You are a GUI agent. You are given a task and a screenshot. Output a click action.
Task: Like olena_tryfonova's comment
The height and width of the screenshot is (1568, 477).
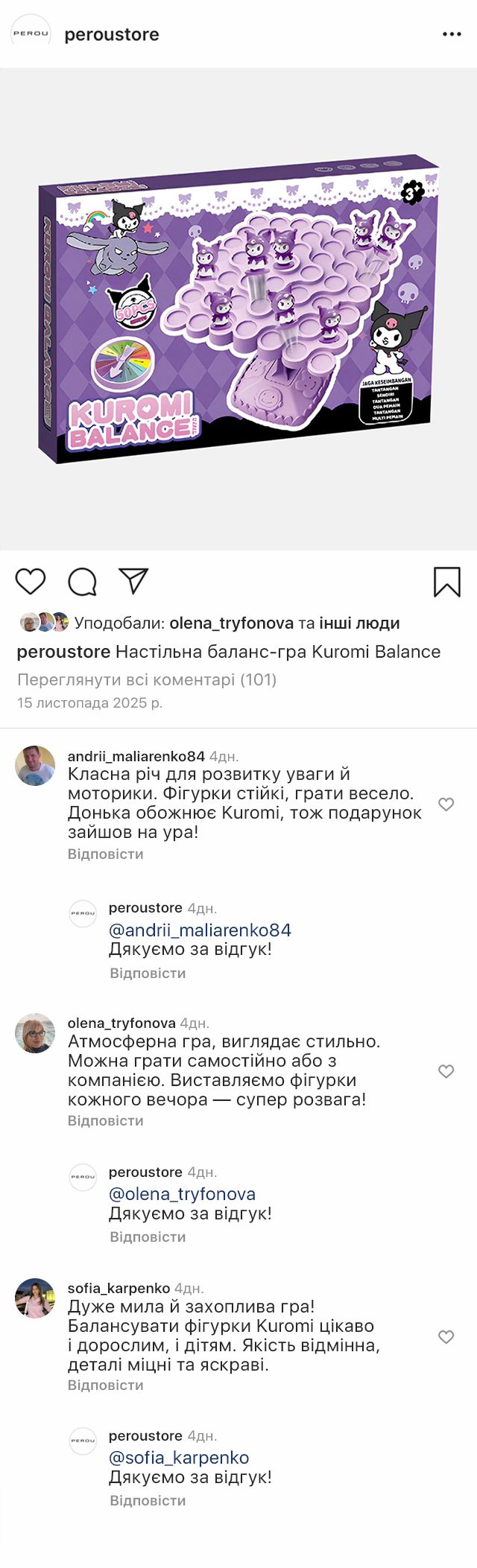446,1071
